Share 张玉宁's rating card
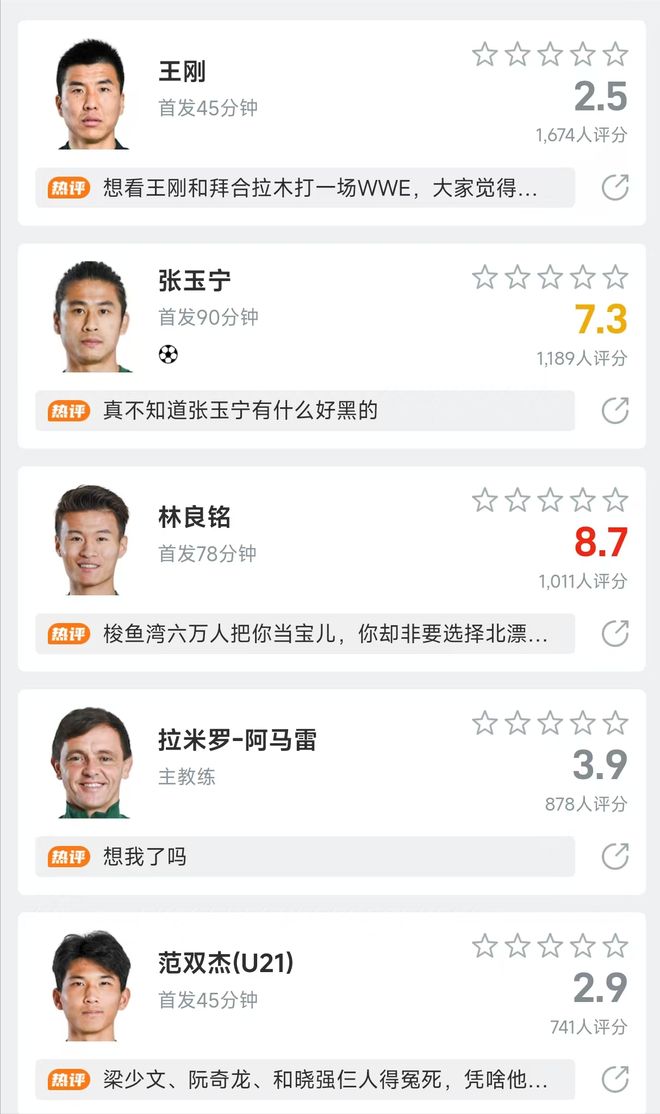This screenshot has width=660, height=1114. (615, 410)
